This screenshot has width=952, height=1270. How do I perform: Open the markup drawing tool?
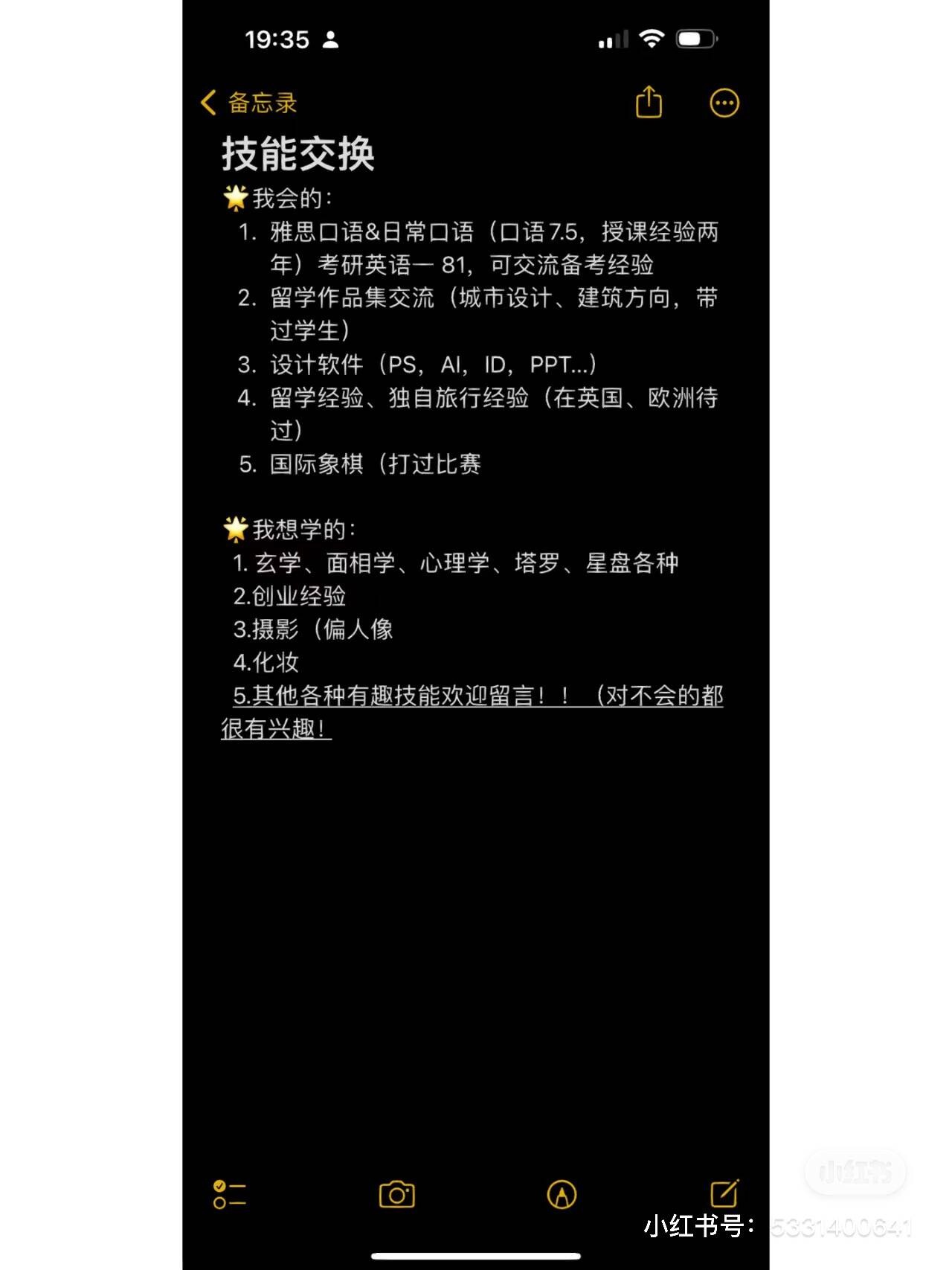tap(562, 1195)
